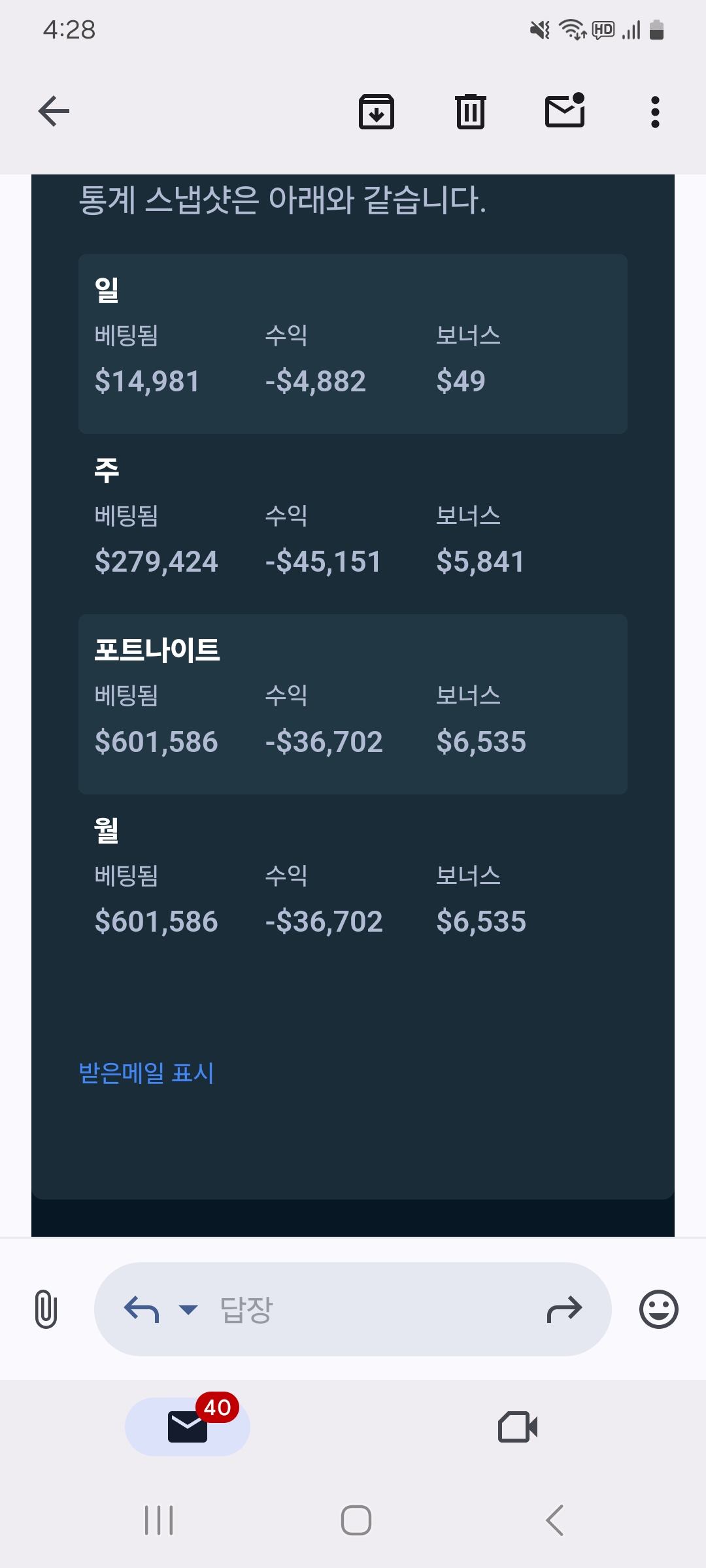Viewport: 706px width, 1568px height.
Task: Expand the reply type dropdown arrow
Action: (188, 1309)
